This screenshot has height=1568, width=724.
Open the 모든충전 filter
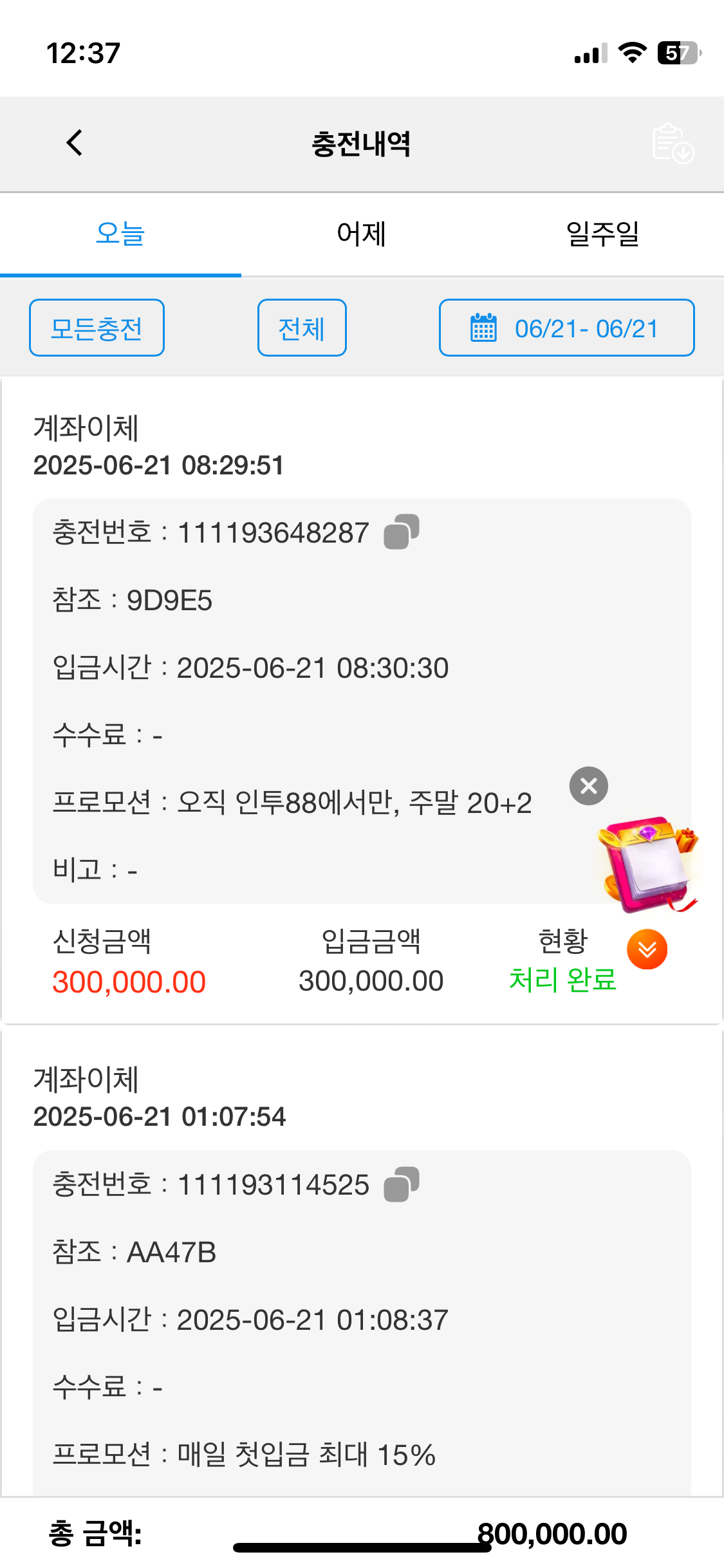pyautogui.click(x=97, y=328)
